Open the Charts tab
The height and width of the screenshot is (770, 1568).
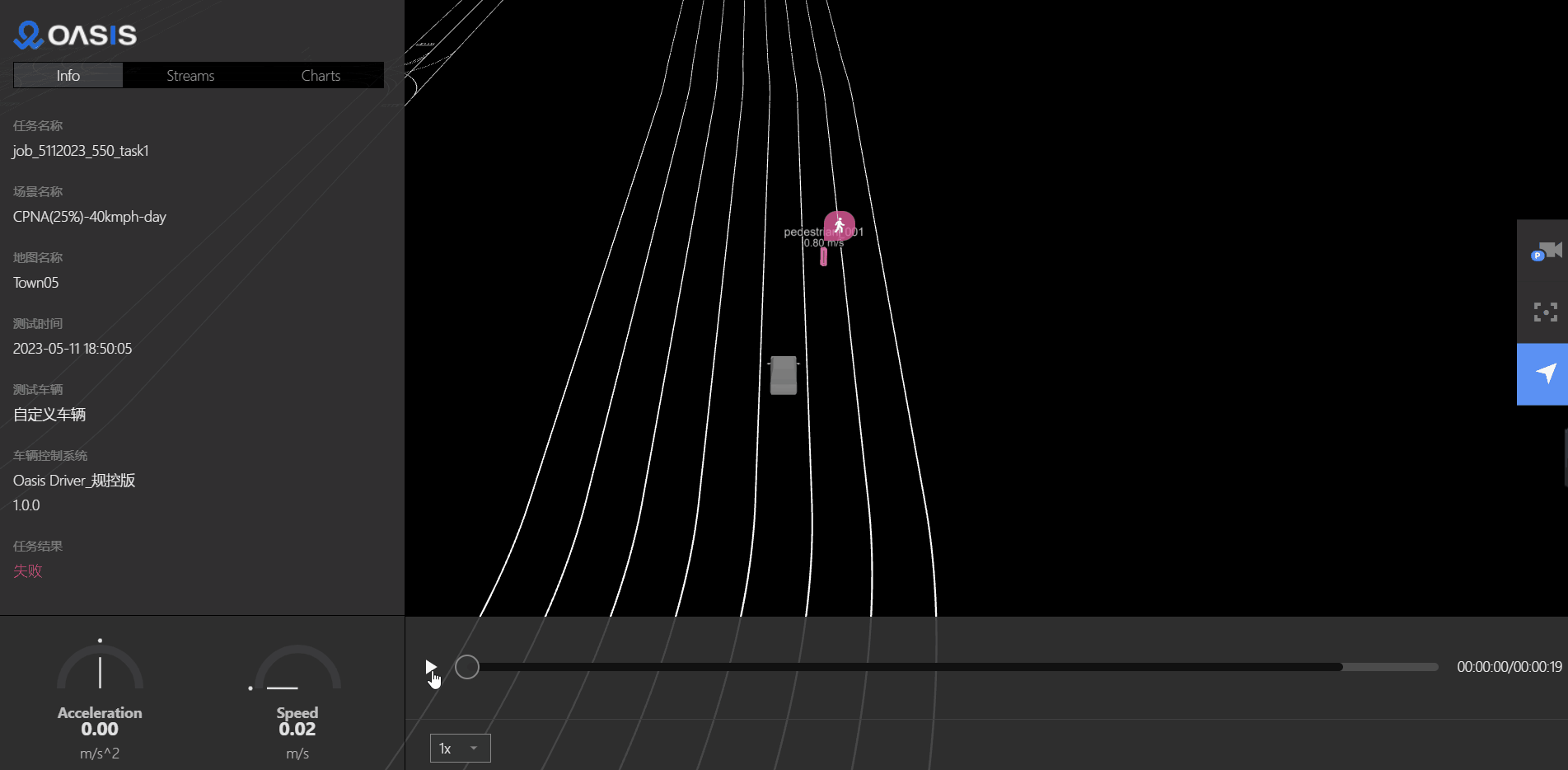(321, 76)
